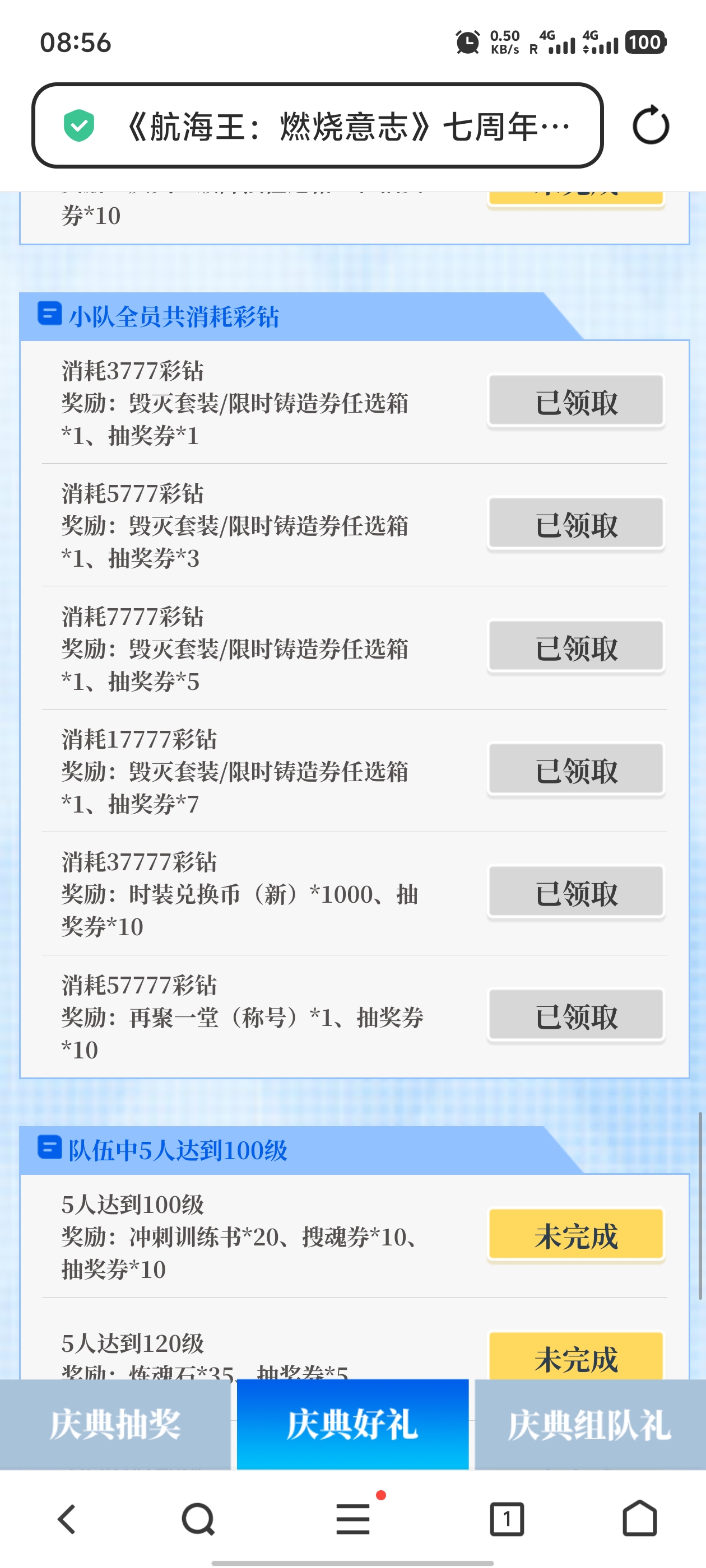This screenshot has height=1568, width=706.
Task: Reload the page with the refresh icon
Action: point(651,125)
